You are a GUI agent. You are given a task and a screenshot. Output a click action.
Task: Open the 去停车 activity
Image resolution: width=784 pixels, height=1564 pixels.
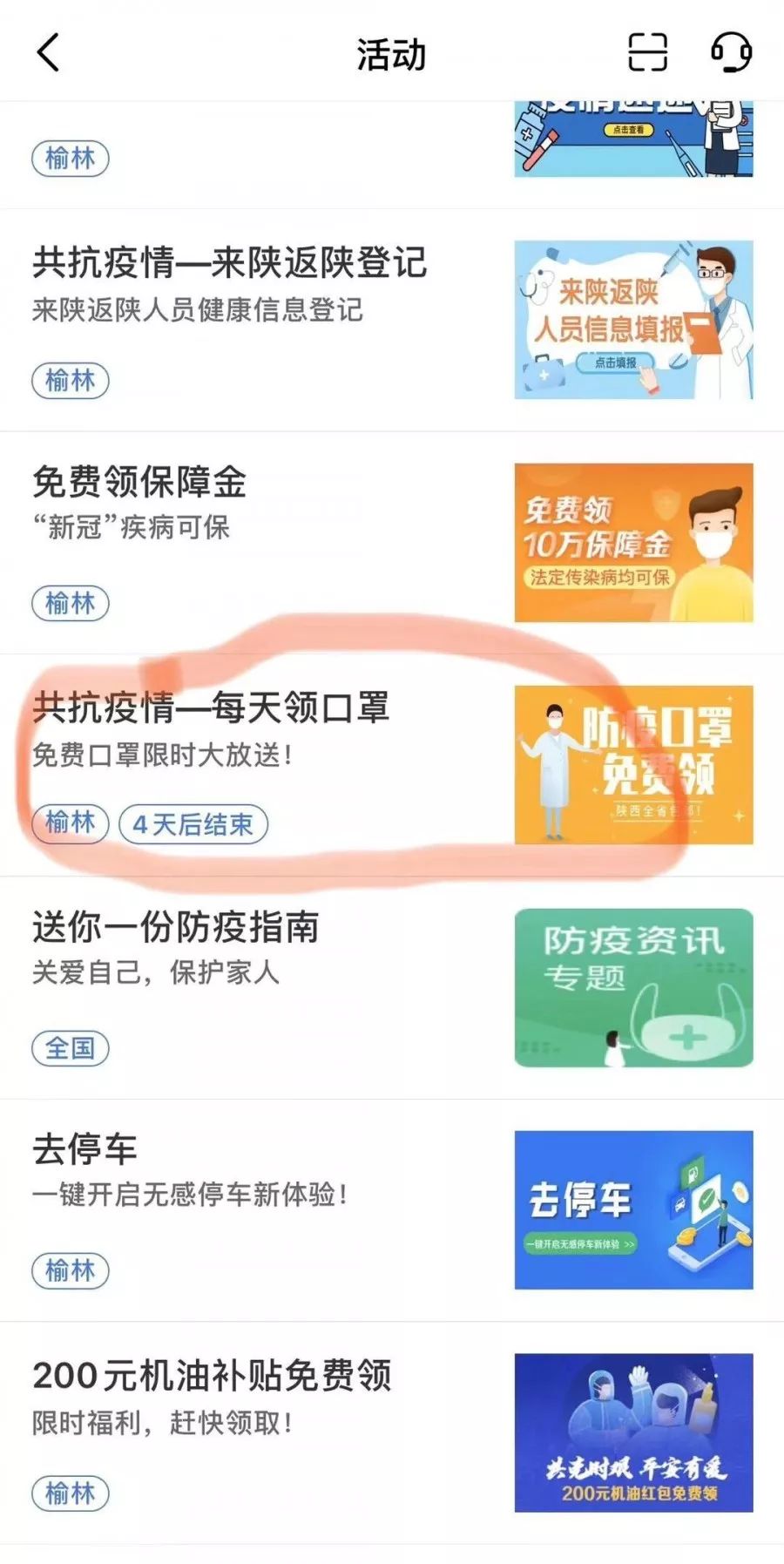point(85,1149)
